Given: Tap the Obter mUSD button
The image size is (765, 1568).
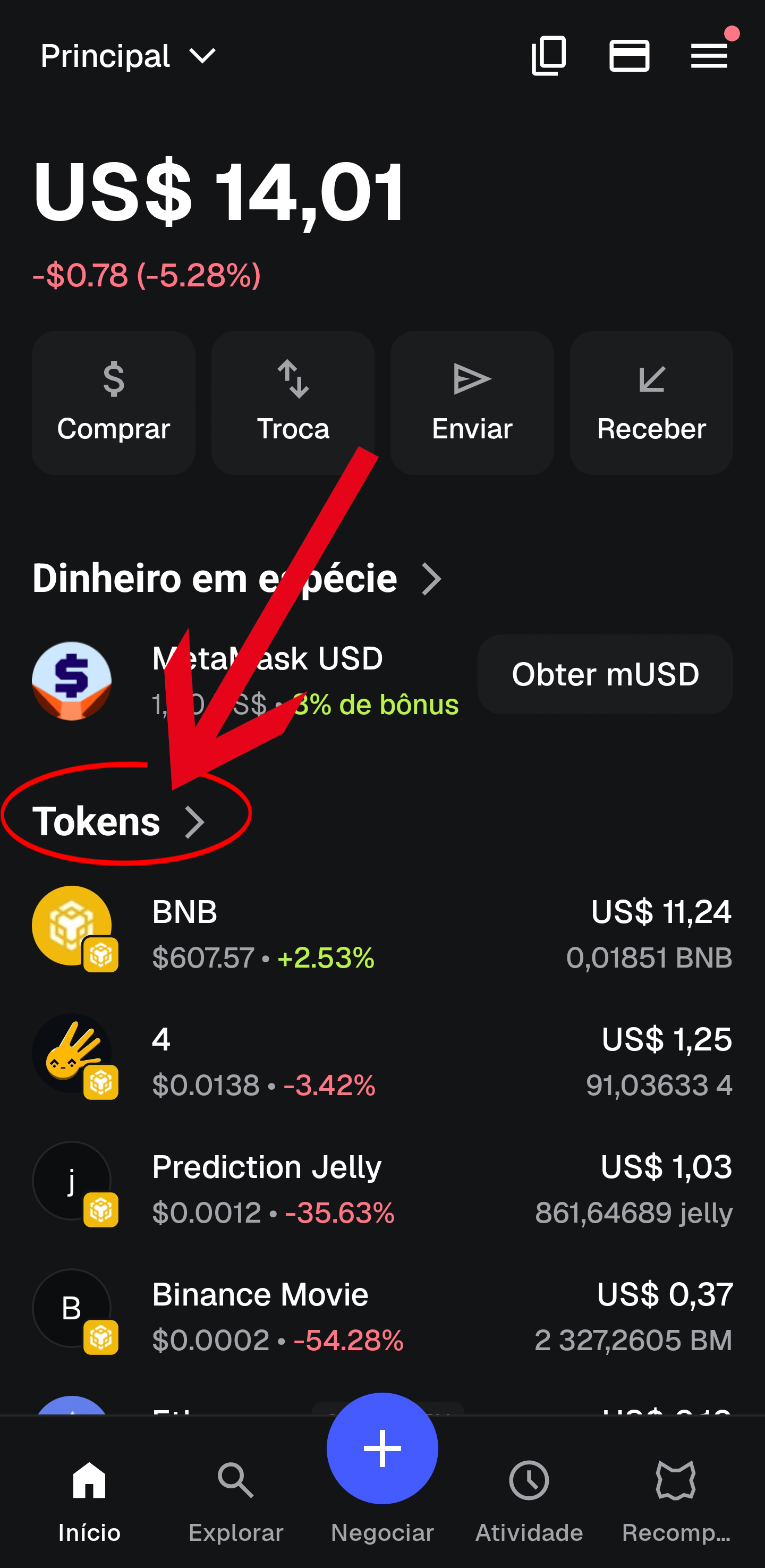Looking at the screenshot, I should point(605,674).
